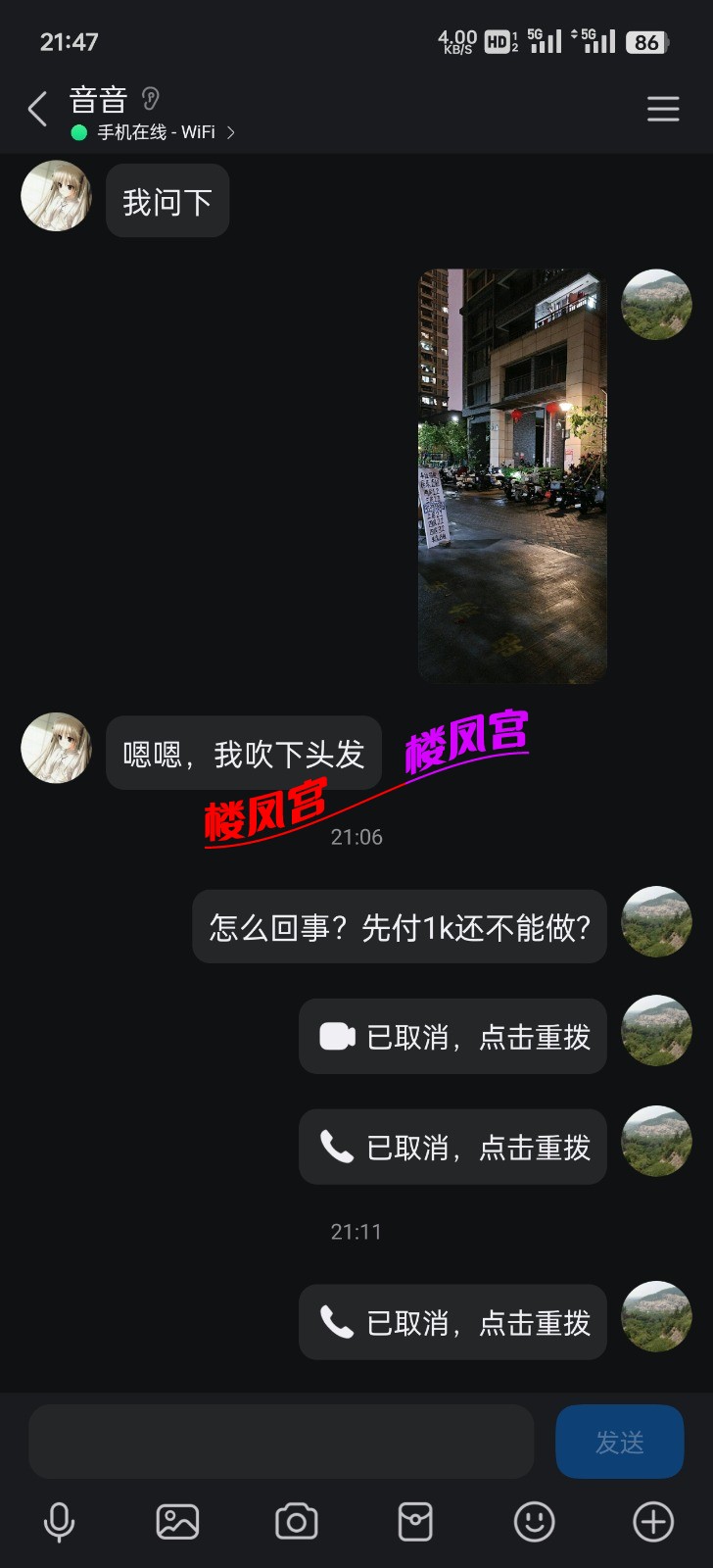Open the red packet icon
713x1568 pixels.
pyautogui.click(x=415, y=1522)
